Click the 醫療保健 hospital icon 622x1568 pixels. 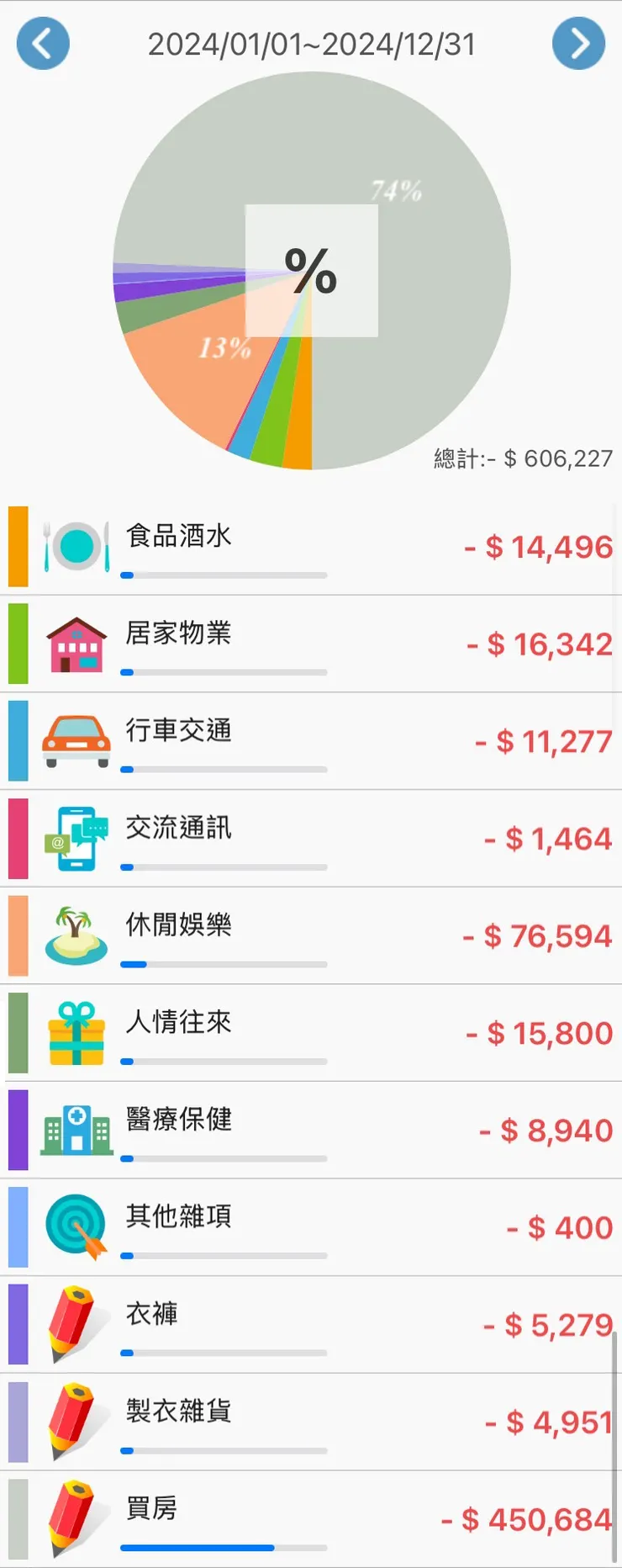[x=76, y=1128]
